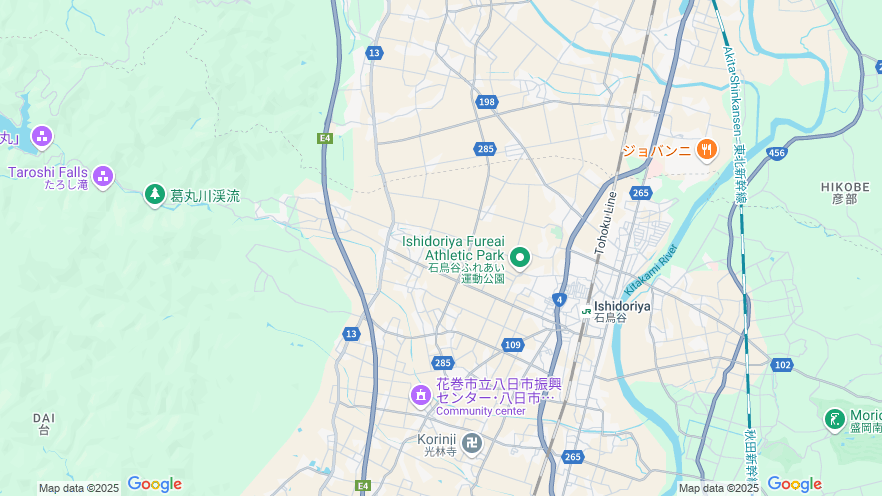Image resolution: width=882 pixels, height=496 pixels.
Task: Open the 八日市振興センター community center marker
Action: [421, 397]
